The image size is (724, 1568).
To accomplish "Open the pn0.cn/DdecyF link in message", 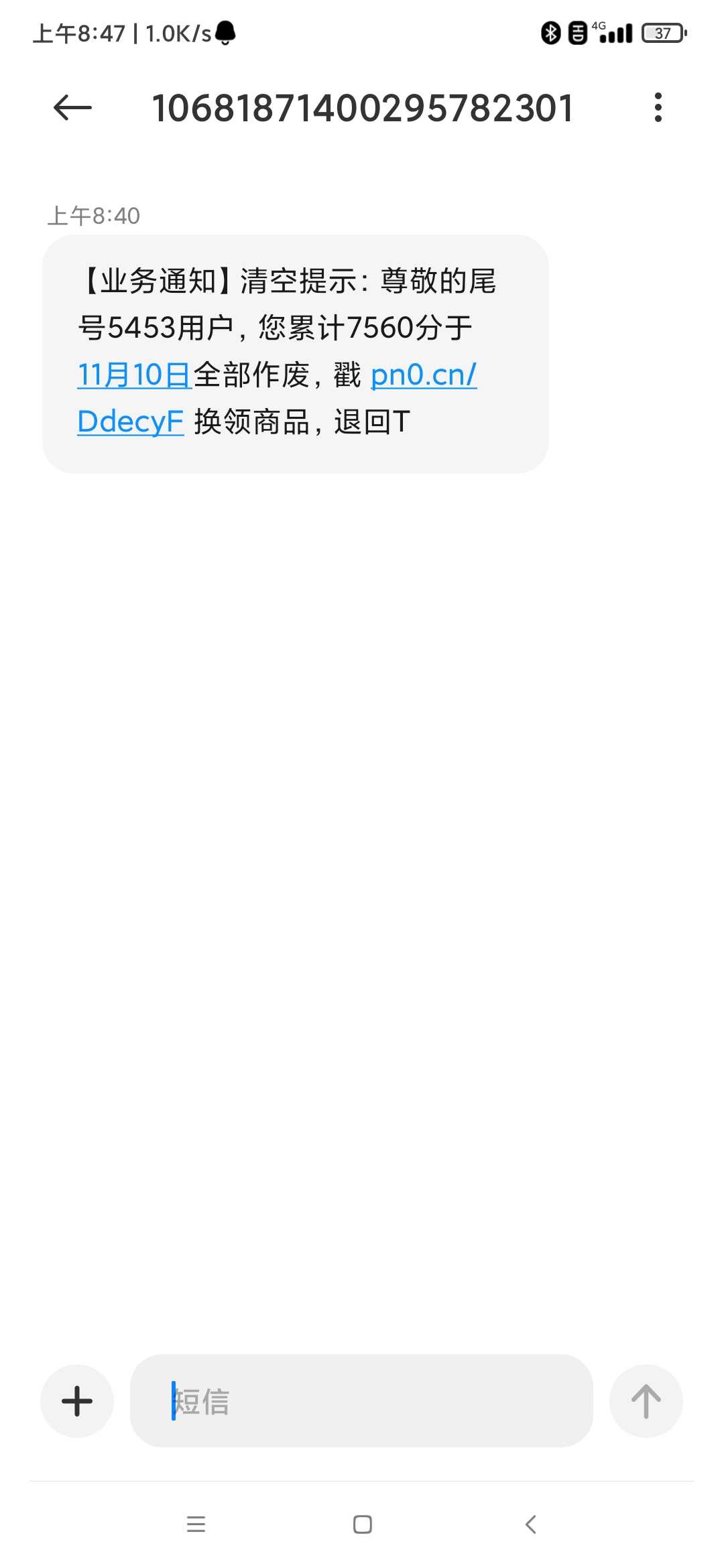I will point(424,375).
